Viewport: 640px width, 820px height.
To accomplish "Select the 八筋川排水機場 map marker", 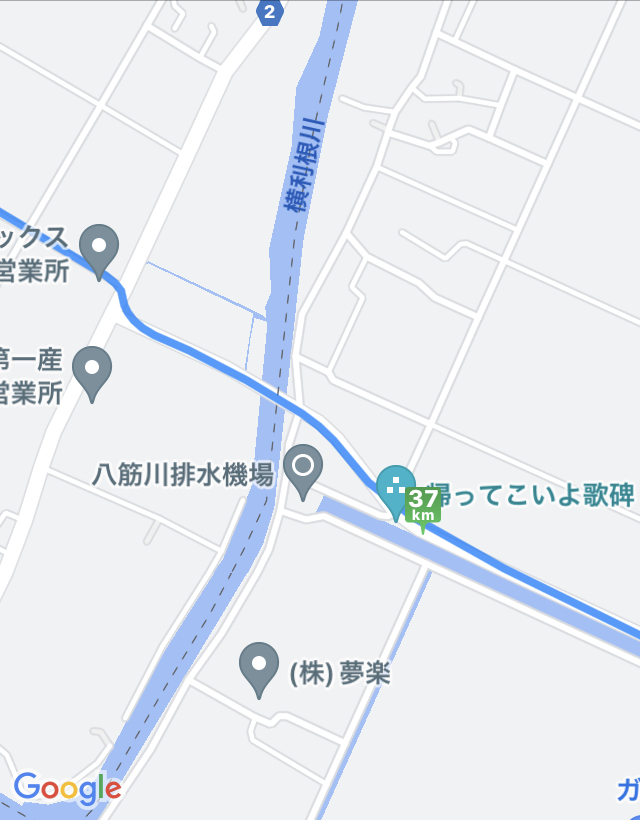I will 303,467.
